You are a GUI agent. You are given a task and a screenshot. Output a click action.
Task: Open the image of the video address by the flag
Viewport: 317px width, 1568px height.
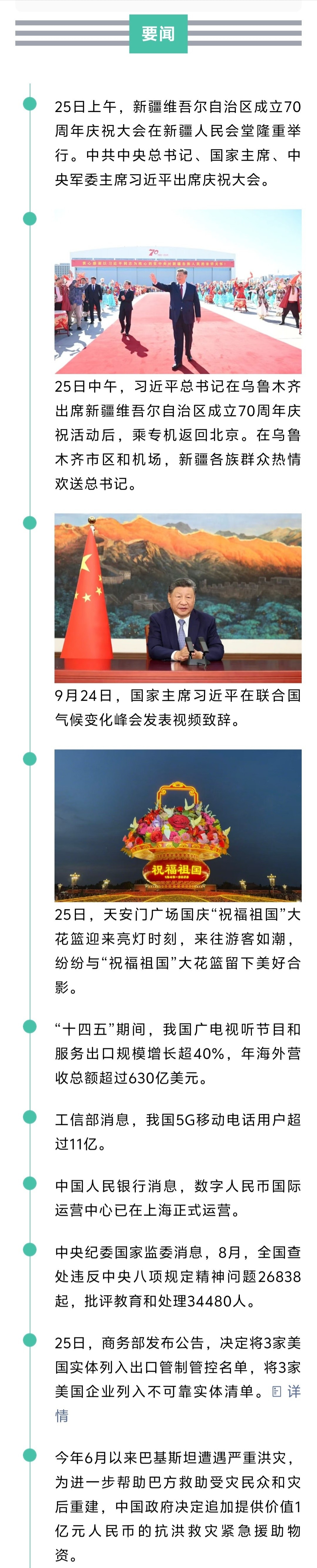pos(178,597)
